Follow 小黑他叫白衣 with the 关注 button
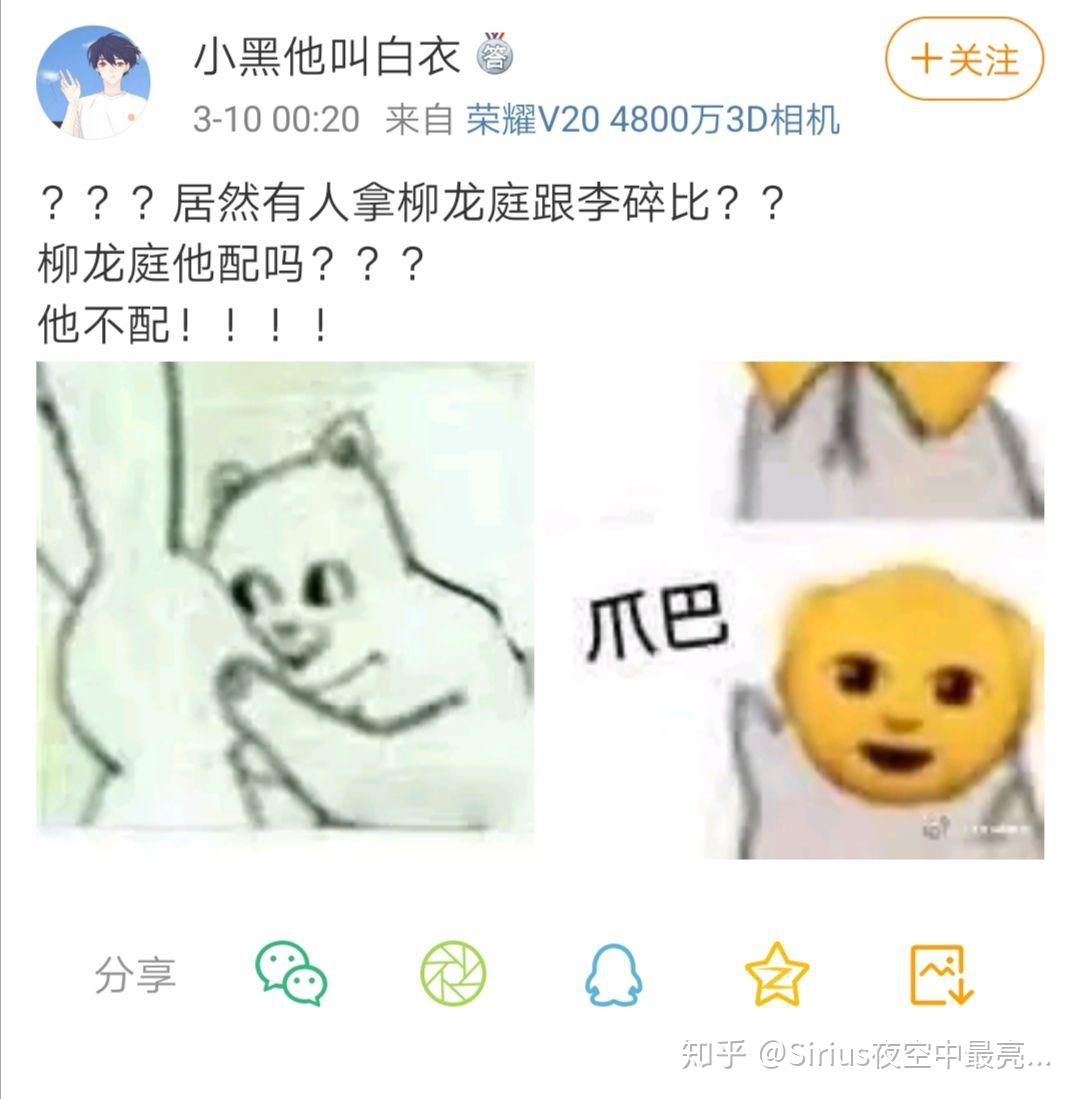1080x1099 pixels. [x=963, y=59]
